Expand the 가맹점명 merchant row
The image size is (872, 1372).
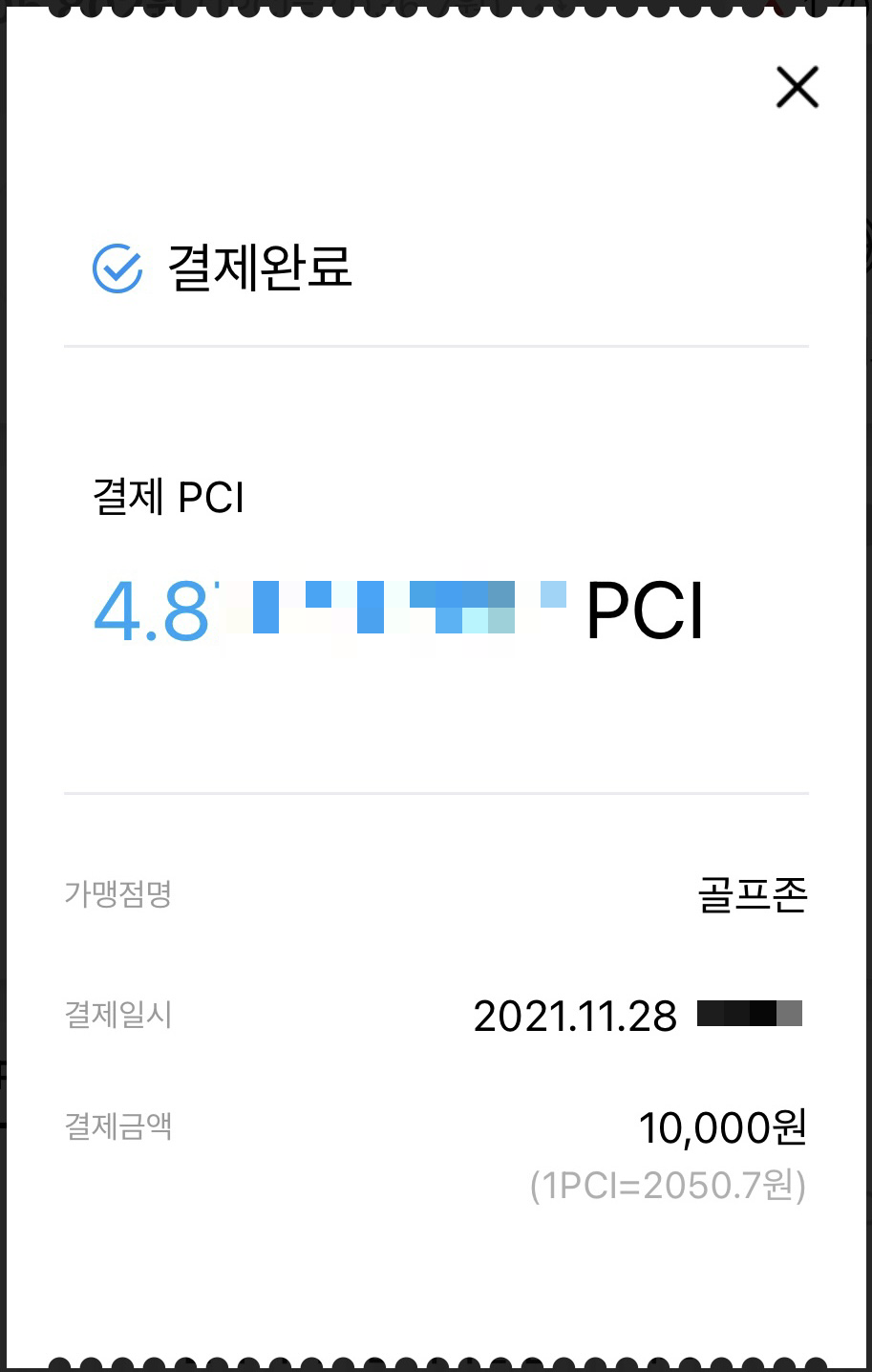point(117,895)
